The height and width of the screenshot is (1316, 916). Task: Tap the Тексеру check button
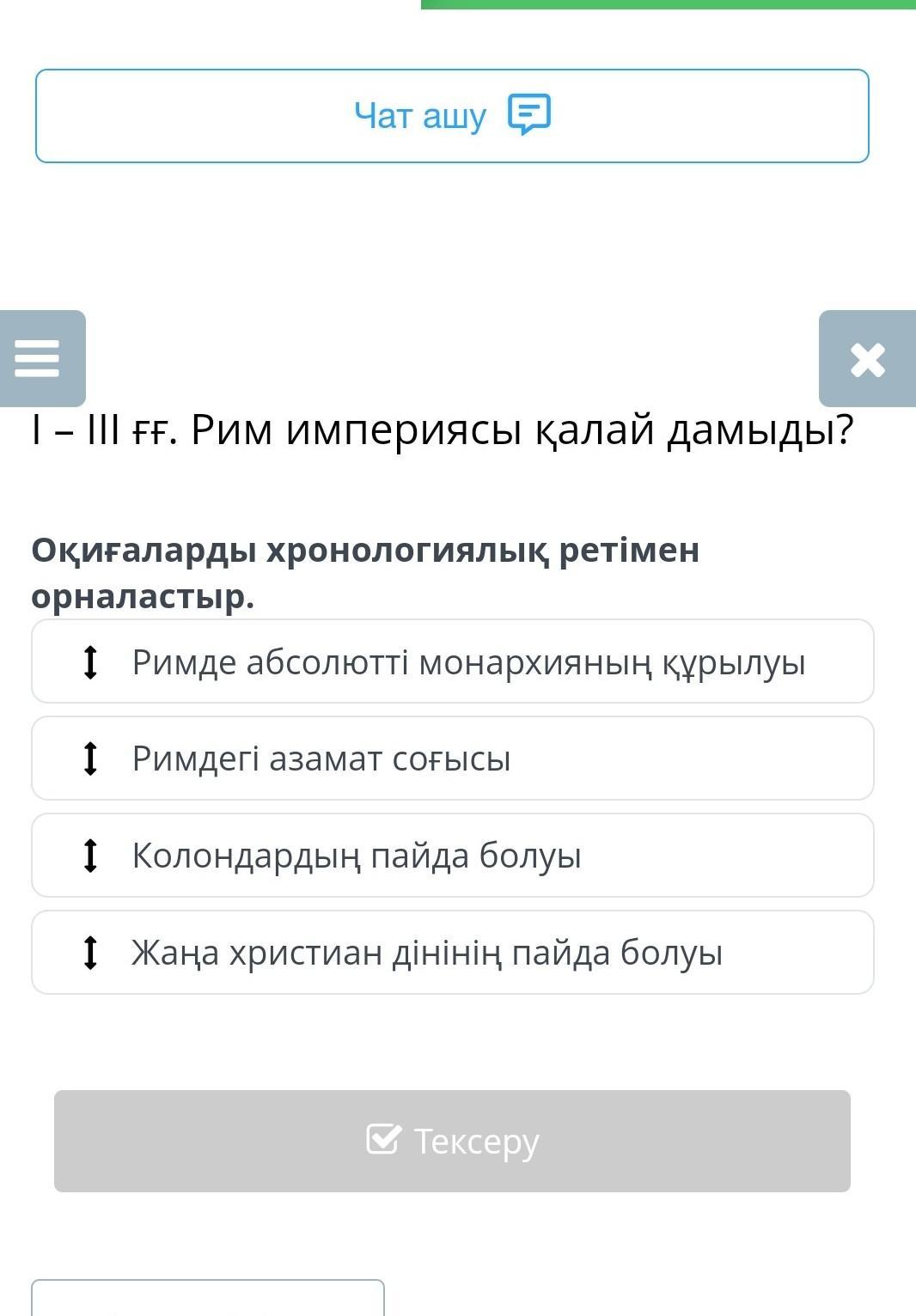click(452, 1141)
